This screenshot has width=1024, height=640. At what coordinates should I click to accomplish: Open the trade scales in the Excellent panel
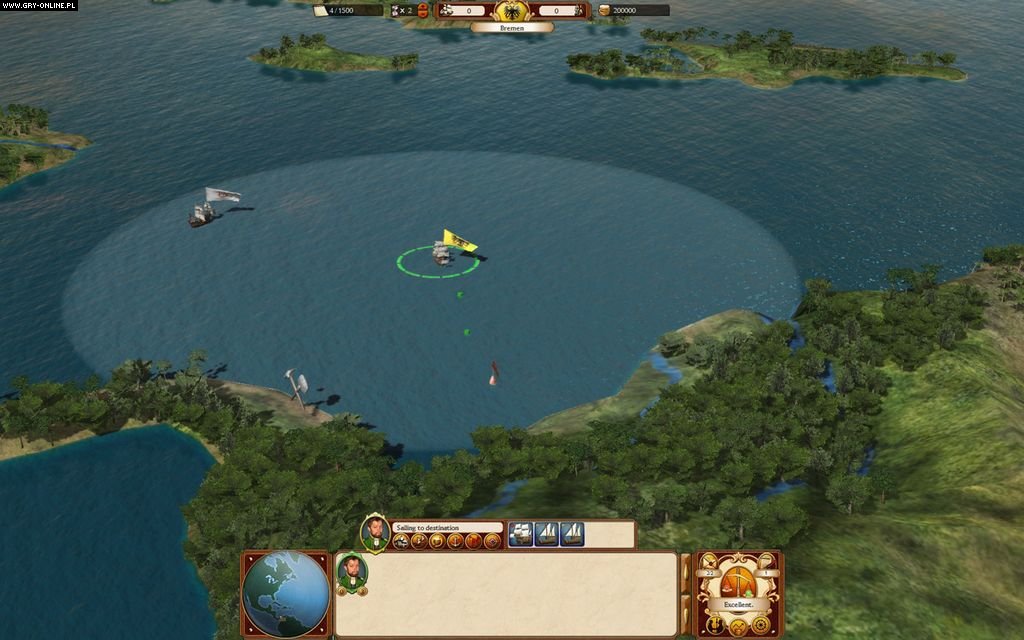737,581
